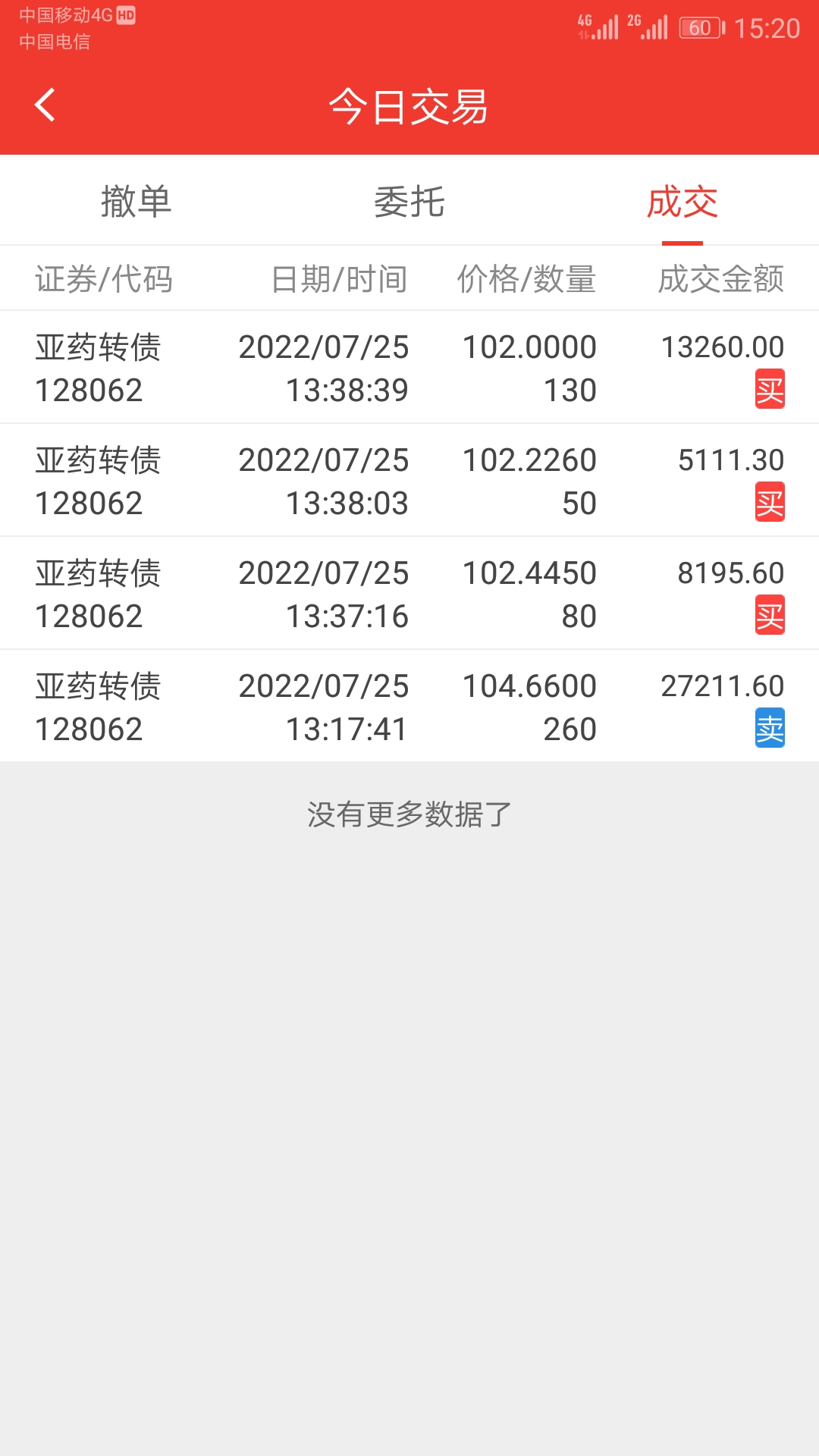
Task: Open the 13:38:39 亚药转债 buy record
Action: 409,368
